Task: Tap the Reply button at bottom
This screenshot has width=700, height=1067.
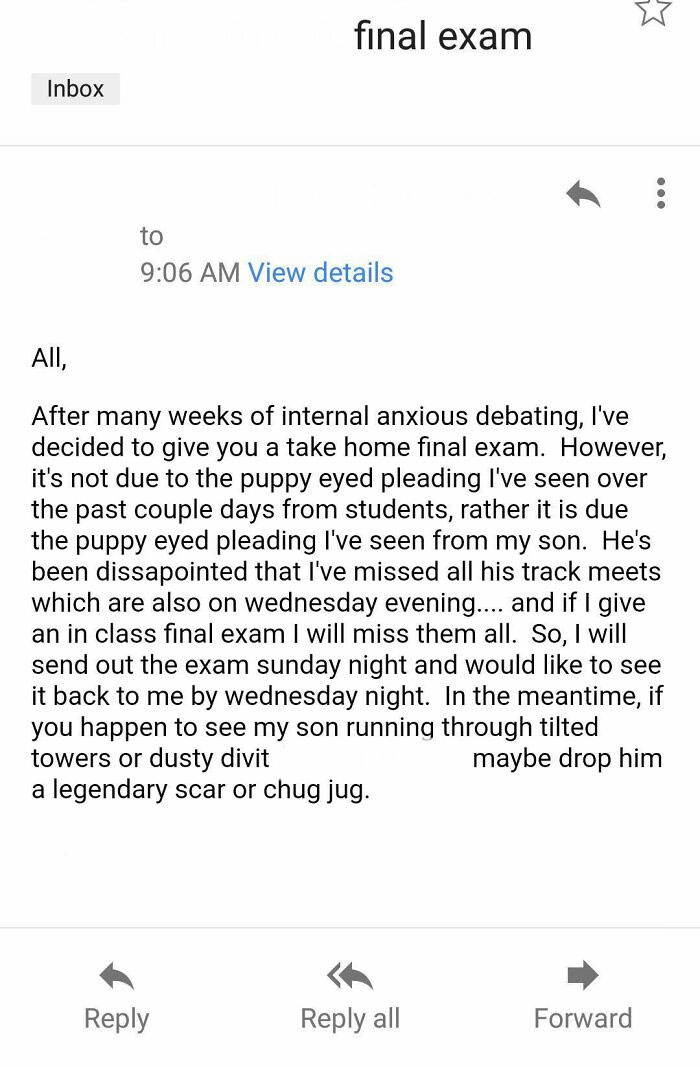Action: click(x=117, y=995)
